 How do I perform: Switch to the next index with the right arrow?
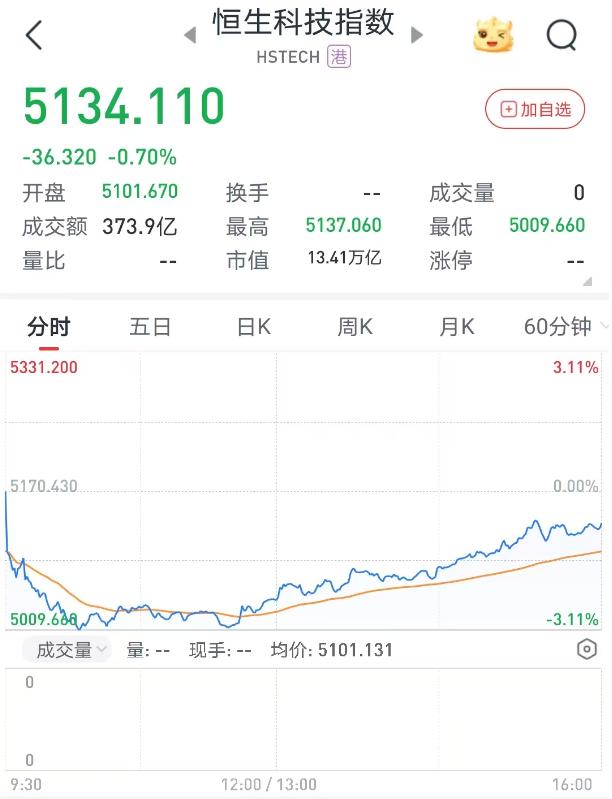(x=417, y=36)
